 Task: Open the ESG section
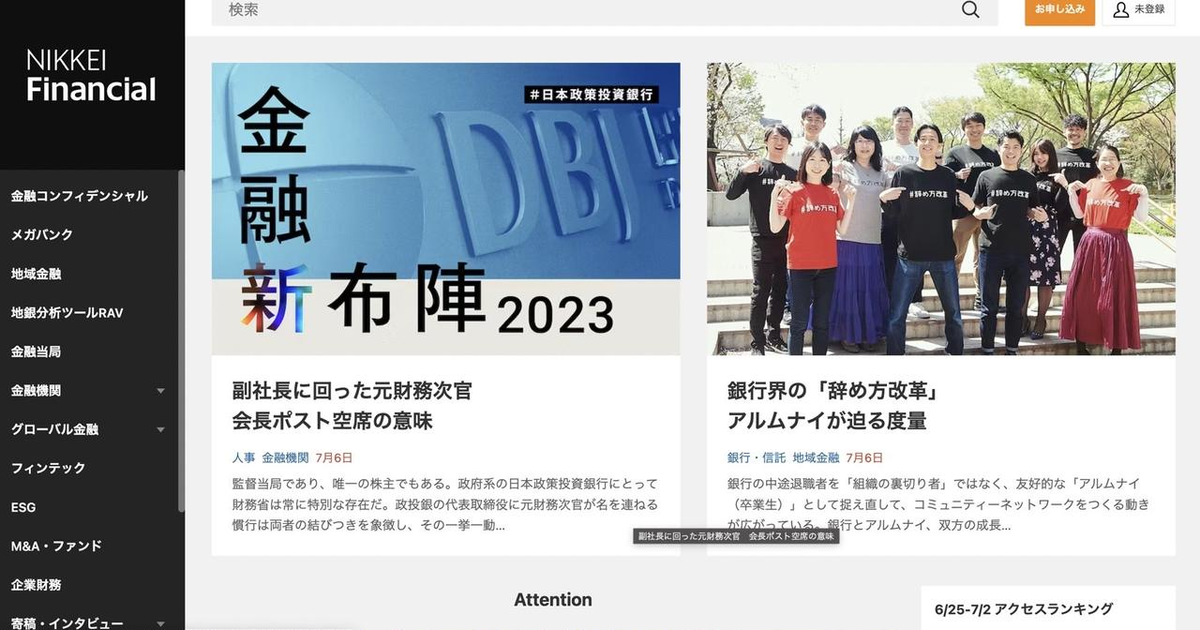23,507
